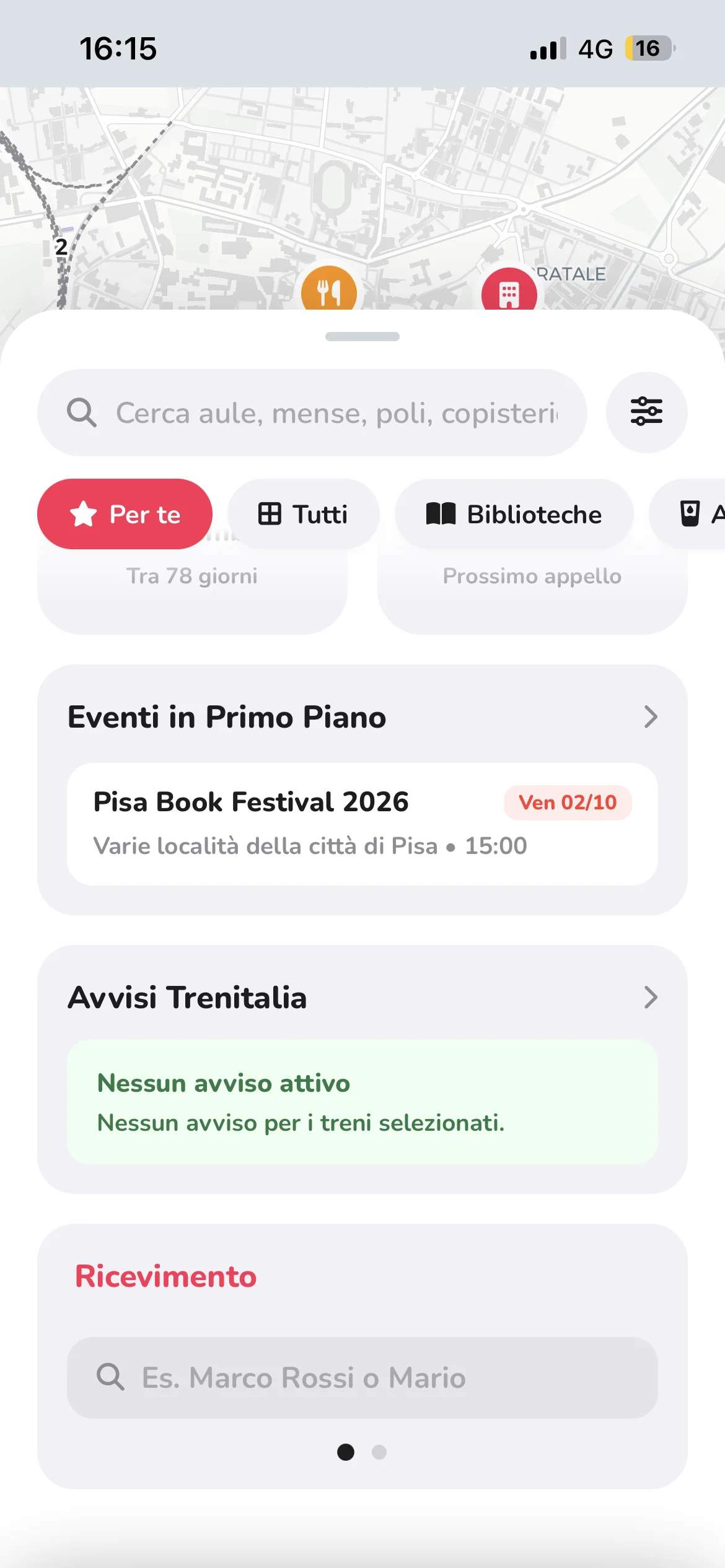
Task: Open the filter settings icon
Action: 646,412
